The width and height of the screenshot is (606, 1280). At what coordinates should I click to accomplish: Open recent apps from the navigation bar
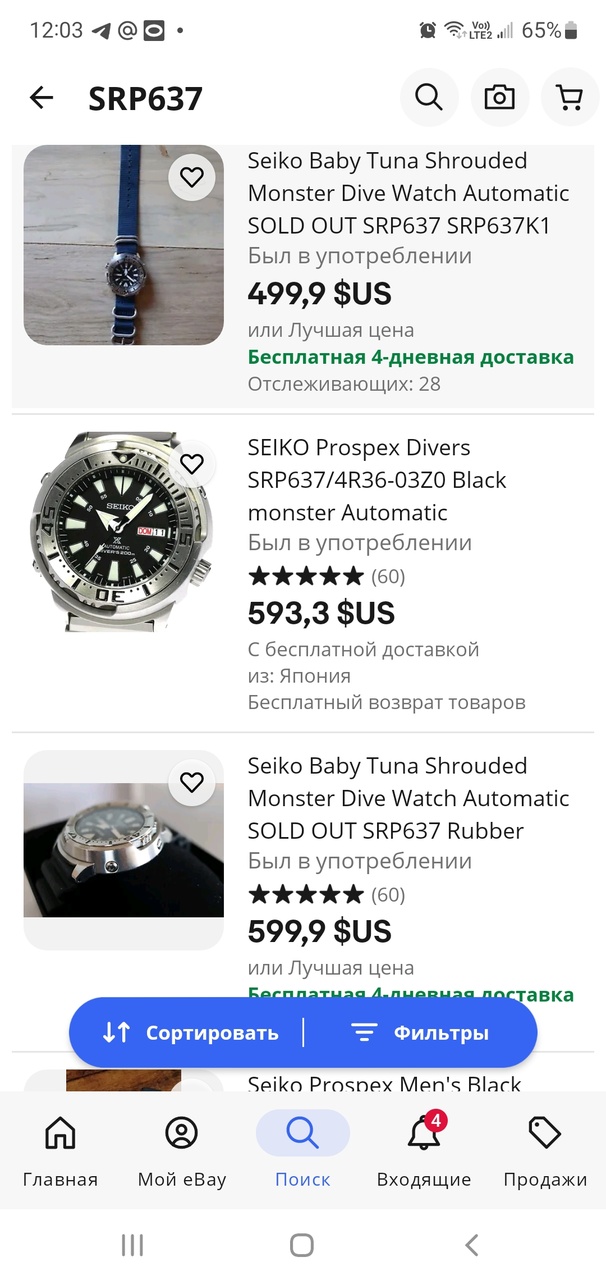point(132,1245)
